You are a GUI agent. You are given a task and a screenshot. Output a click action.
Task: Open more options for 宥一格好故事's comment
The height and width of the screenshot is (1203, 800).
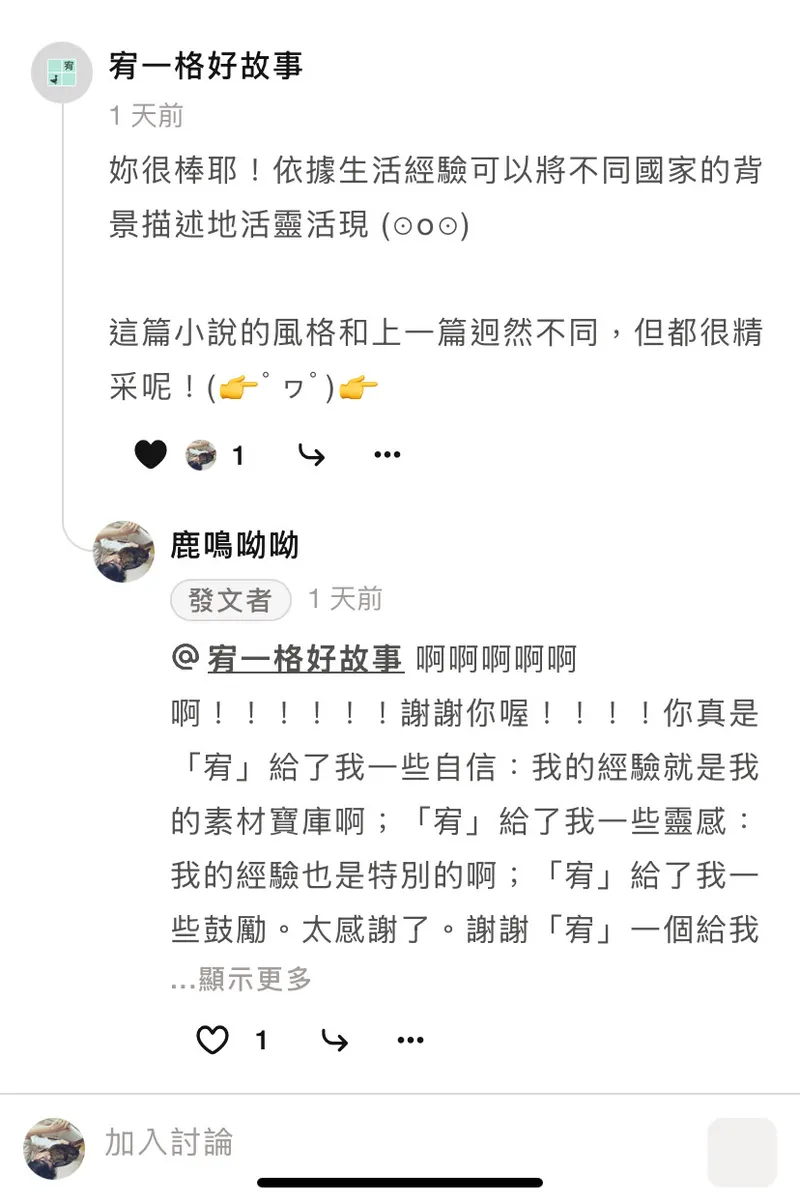387,456
